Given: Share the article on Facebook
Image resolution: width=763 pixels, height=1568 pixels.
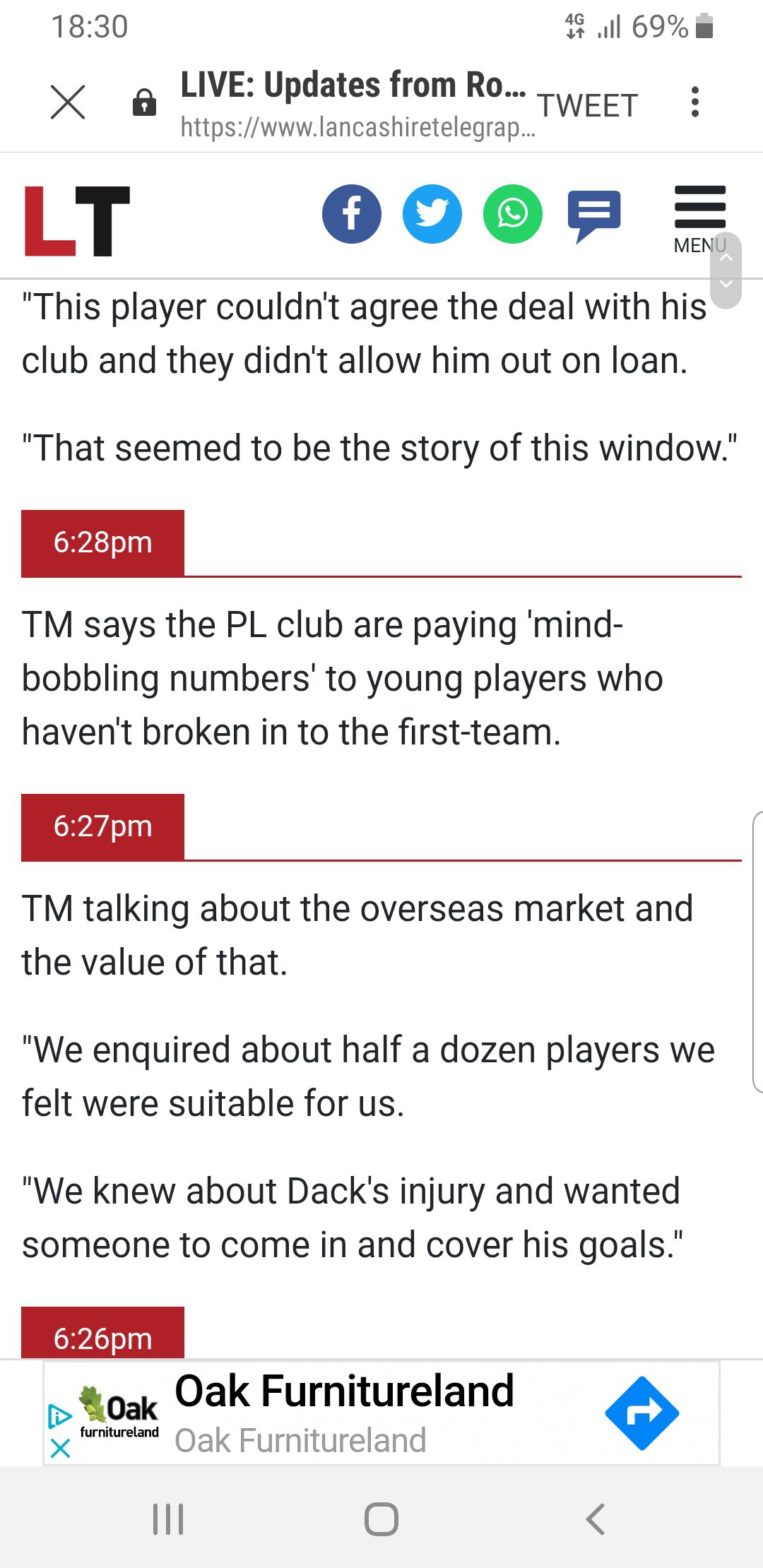Looking at the screenshot, I should pos(351,214).
